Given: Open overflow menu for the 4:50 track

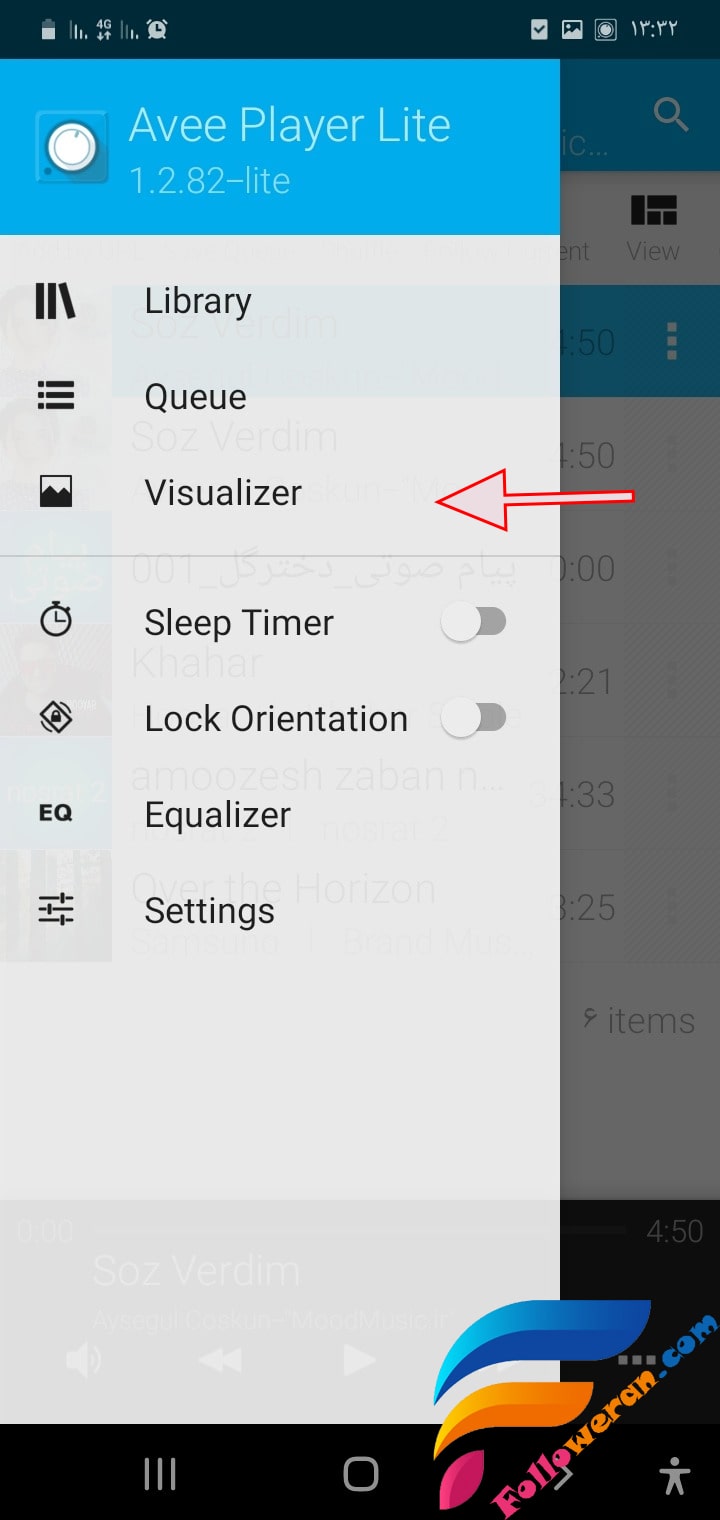Looking at the screenshot, I should pyautogui.click(x=672, y=342).
